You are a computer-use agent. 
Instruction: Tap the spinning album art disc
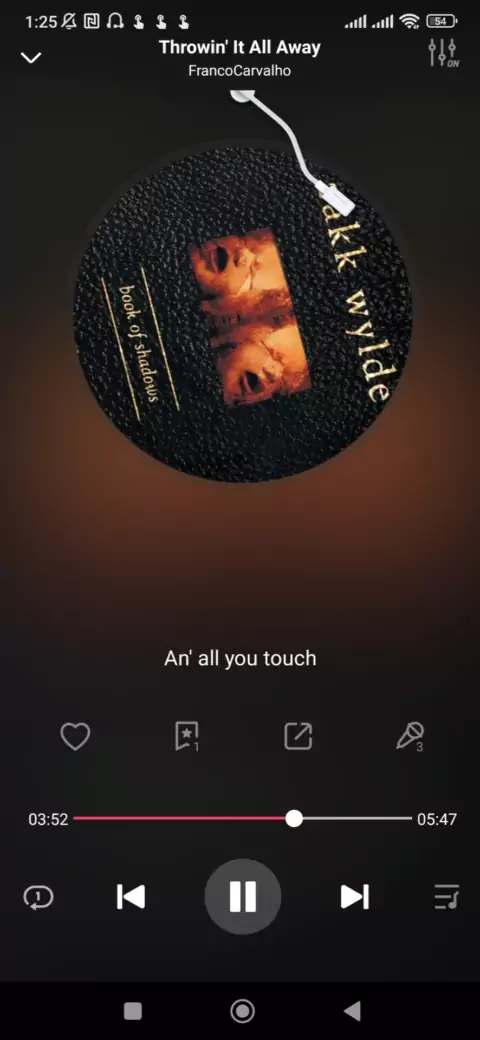[x=242, y=314]
